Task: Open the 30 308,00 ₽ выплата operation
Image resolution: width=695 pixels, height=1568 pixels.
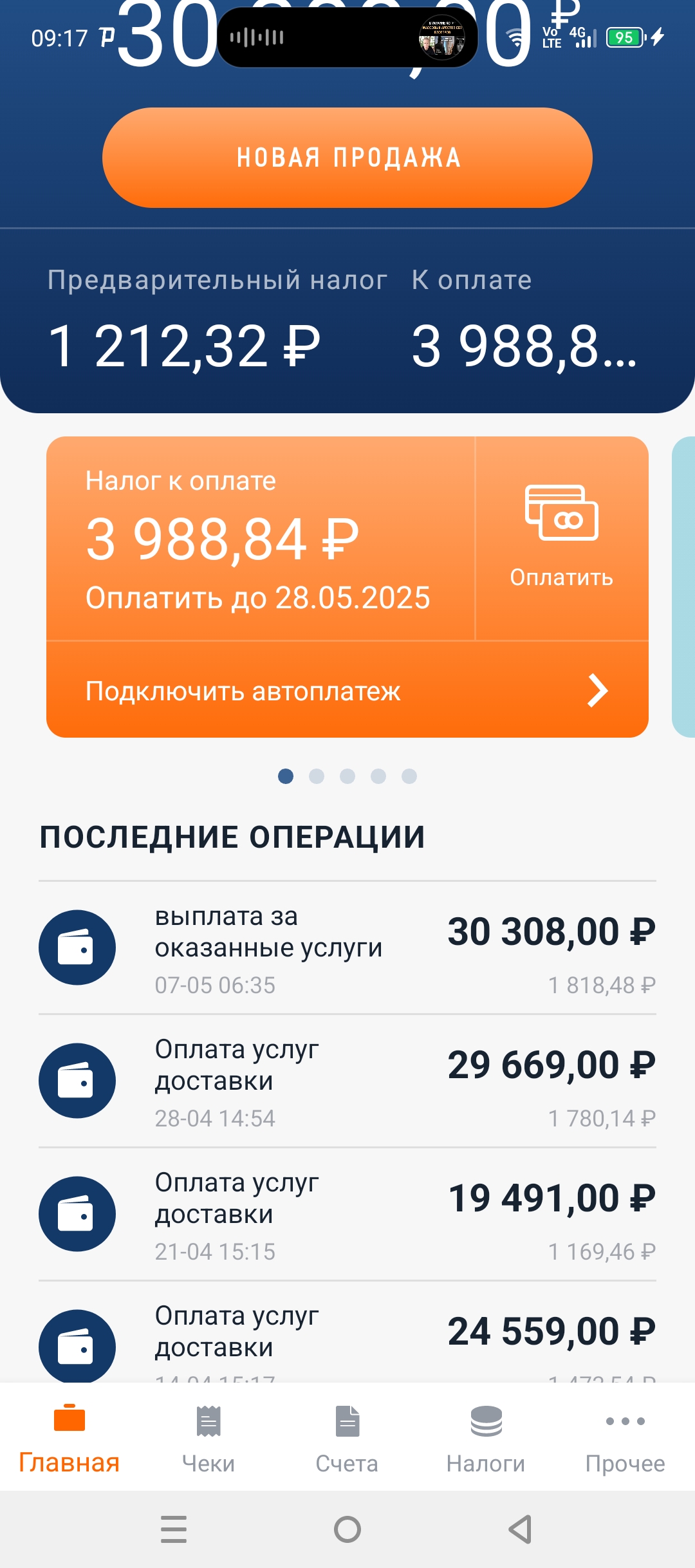Action: (x=347, y=947)
